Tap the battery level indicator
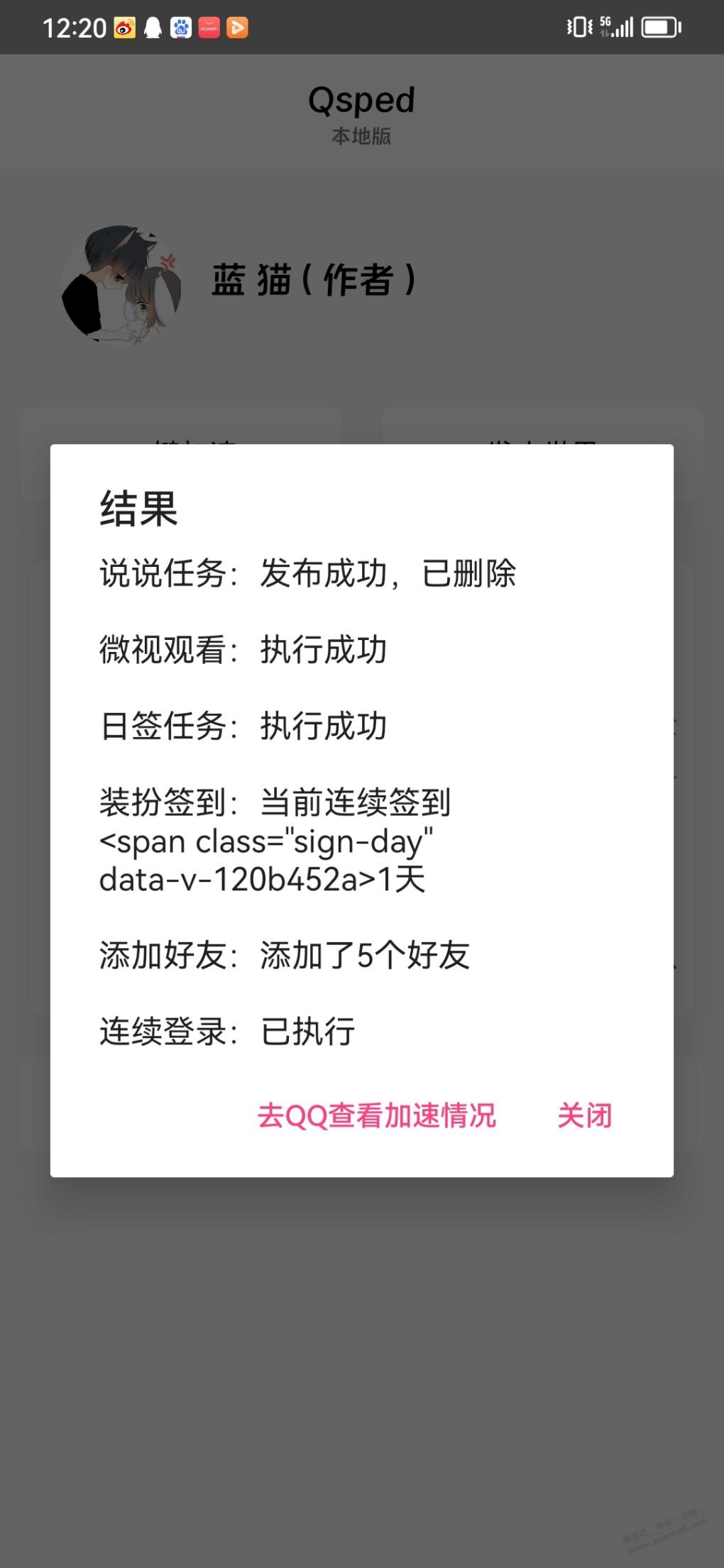724x1568 pixels. click(x=659, y=27)
